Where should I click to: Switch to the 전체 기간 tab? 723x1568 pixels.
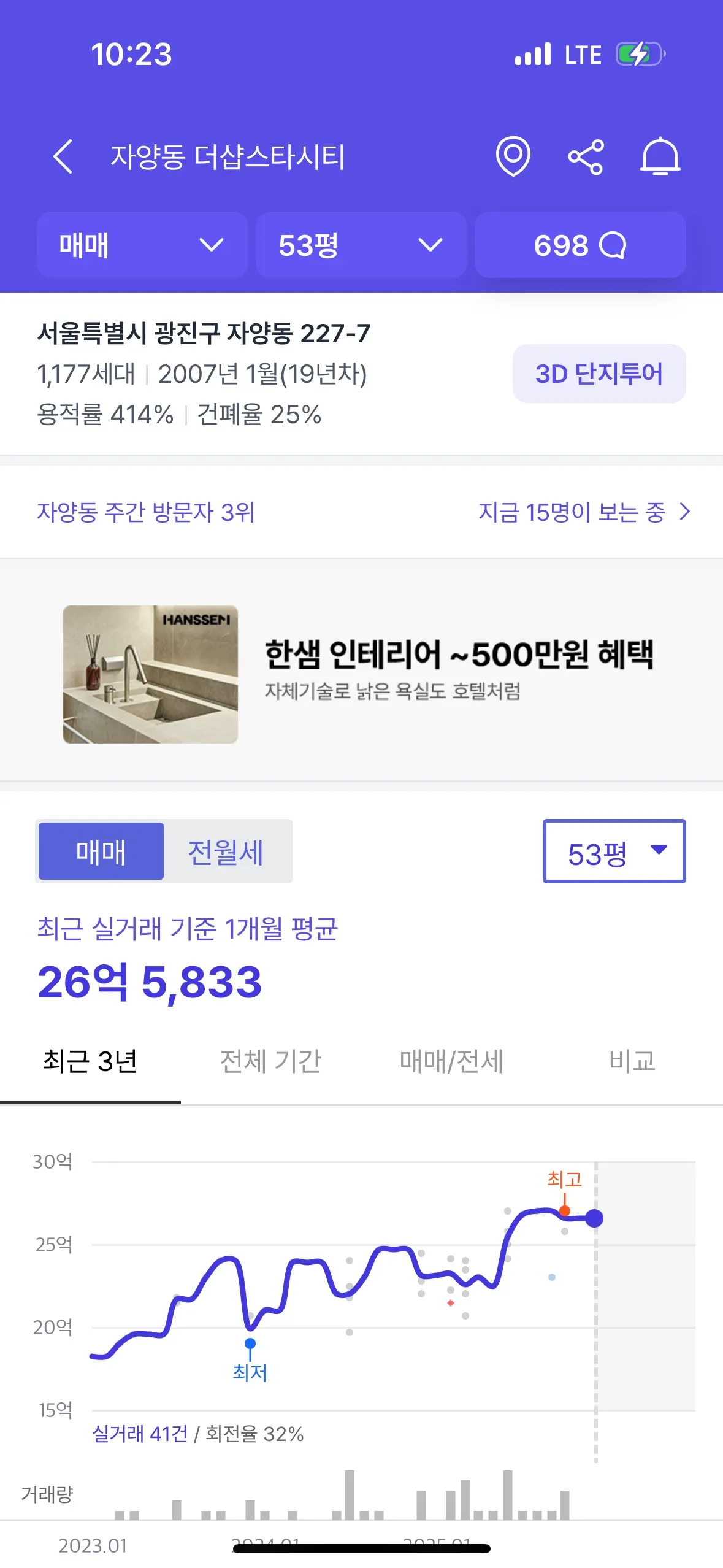270,1061
